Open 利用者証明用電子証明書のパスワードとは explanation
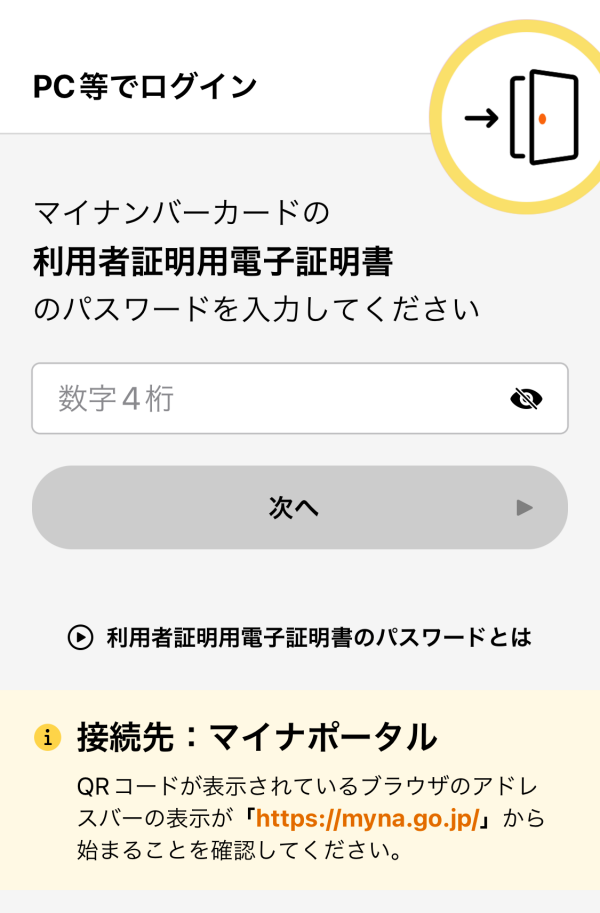600x913 pixels. coord(300,637)
